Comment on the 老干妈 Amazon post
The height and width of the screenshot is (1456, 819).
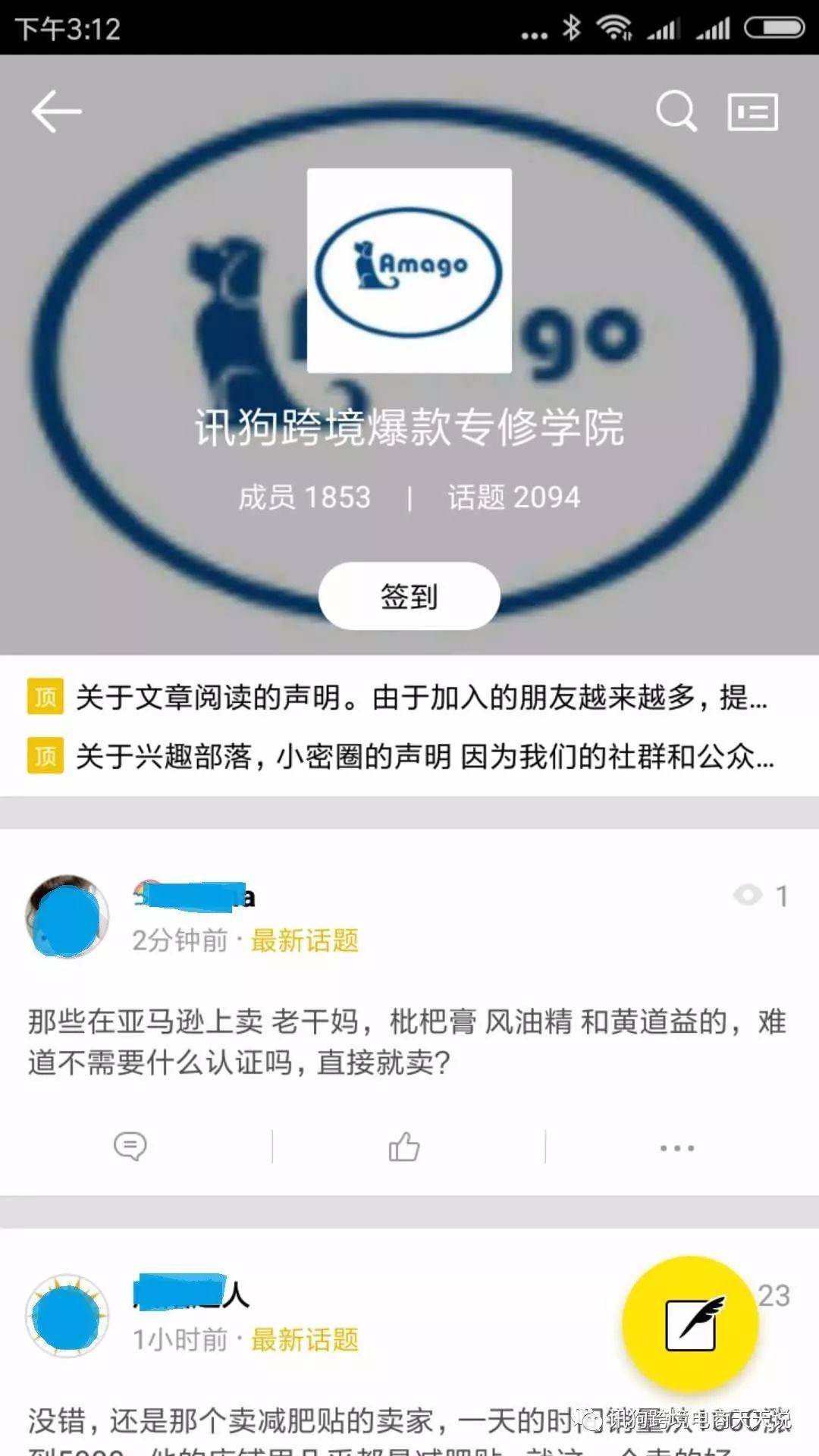click(130, 1146)
